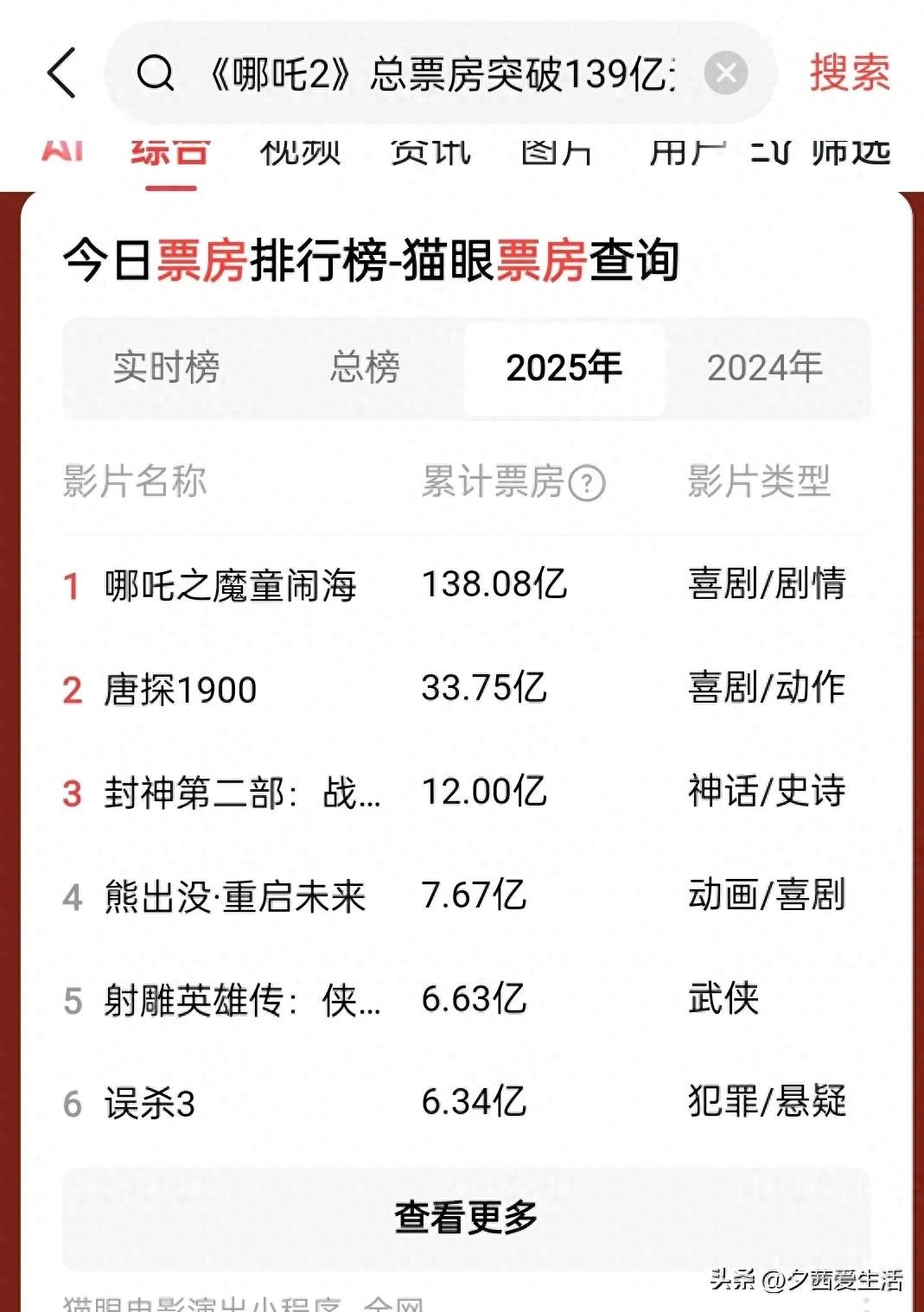Select the 2024年 ranking tab
Viewport: 924px width, 1312px height.
[x=764, y=367]
